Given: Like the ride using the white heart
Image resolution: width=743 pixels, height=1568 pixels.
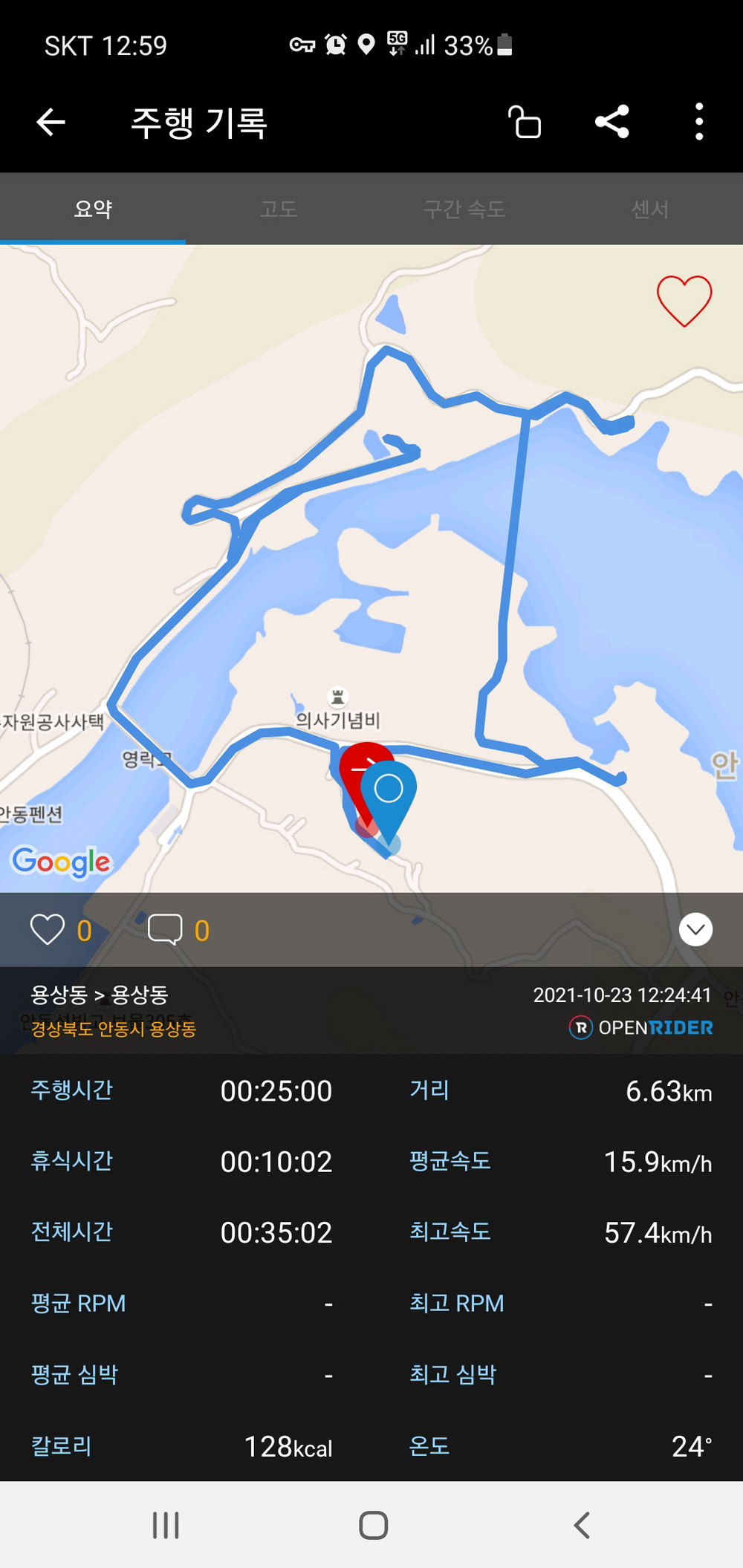Looking at the screenshot, I should coord(47,929).
